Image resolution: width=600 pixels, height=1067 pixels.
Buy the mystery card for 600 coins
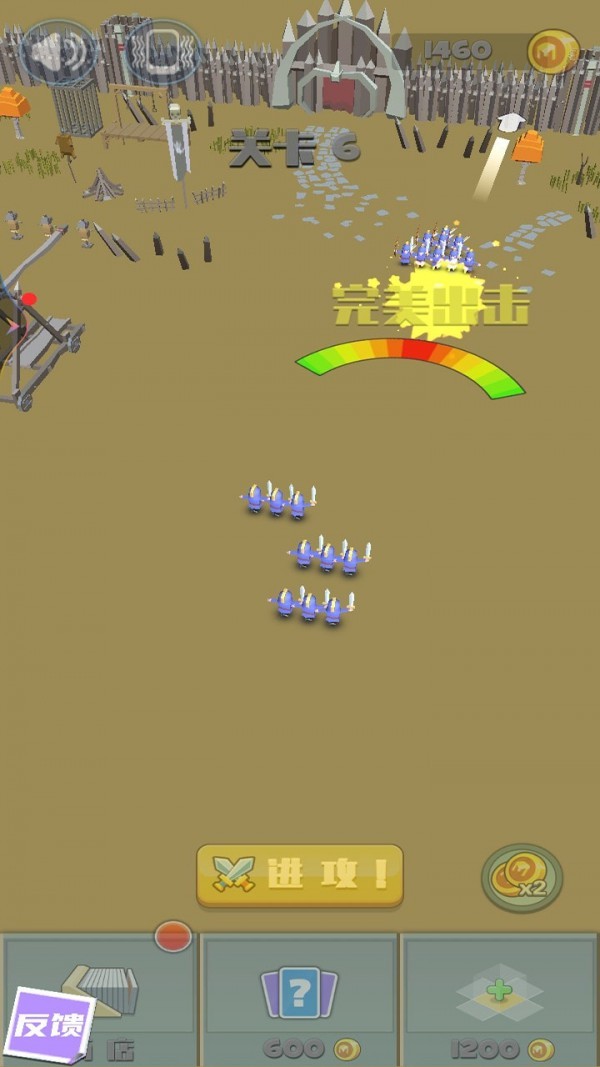point(299,998)
